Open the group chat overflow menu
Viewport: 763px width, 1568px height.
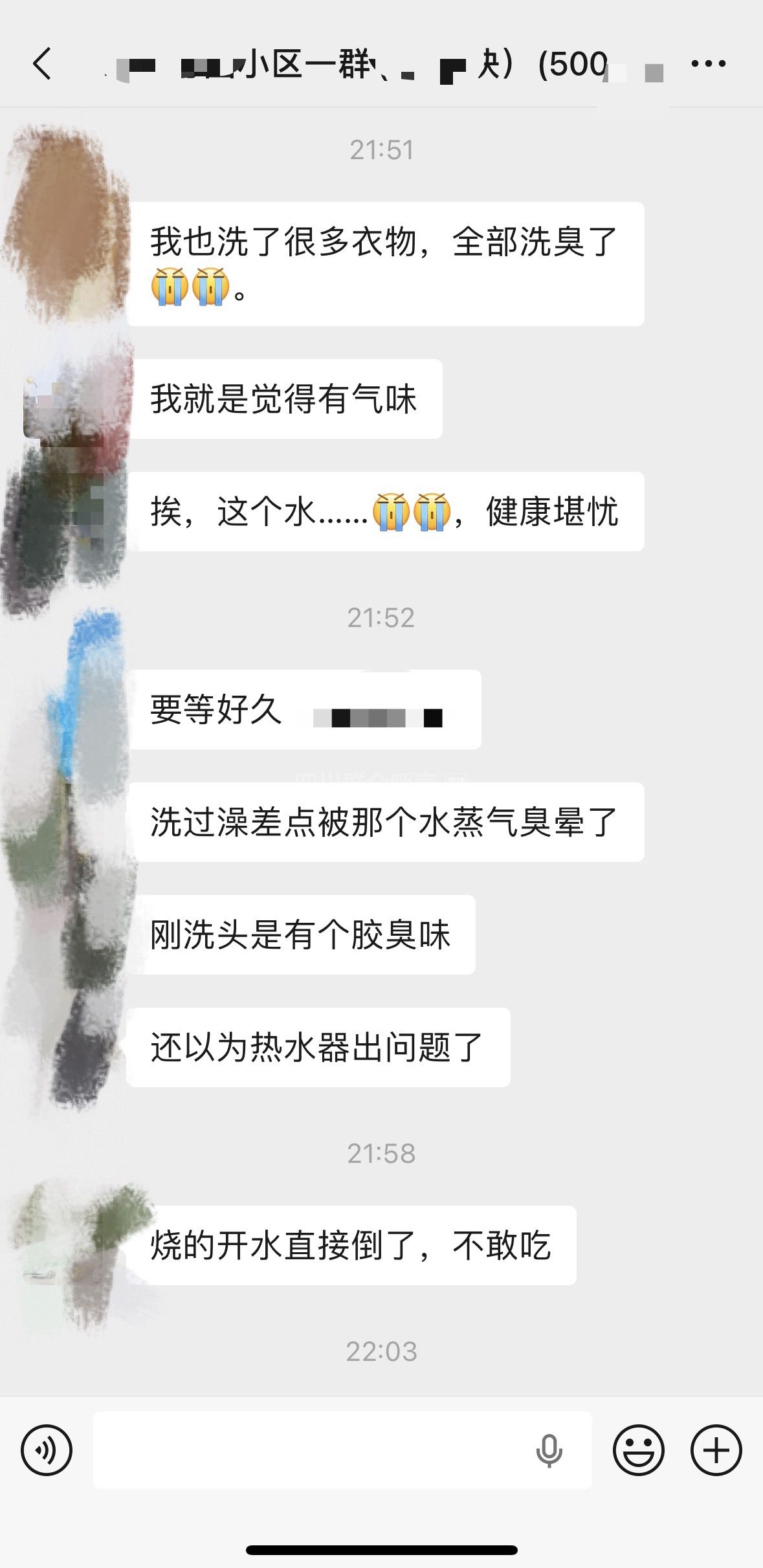point(708,63)
